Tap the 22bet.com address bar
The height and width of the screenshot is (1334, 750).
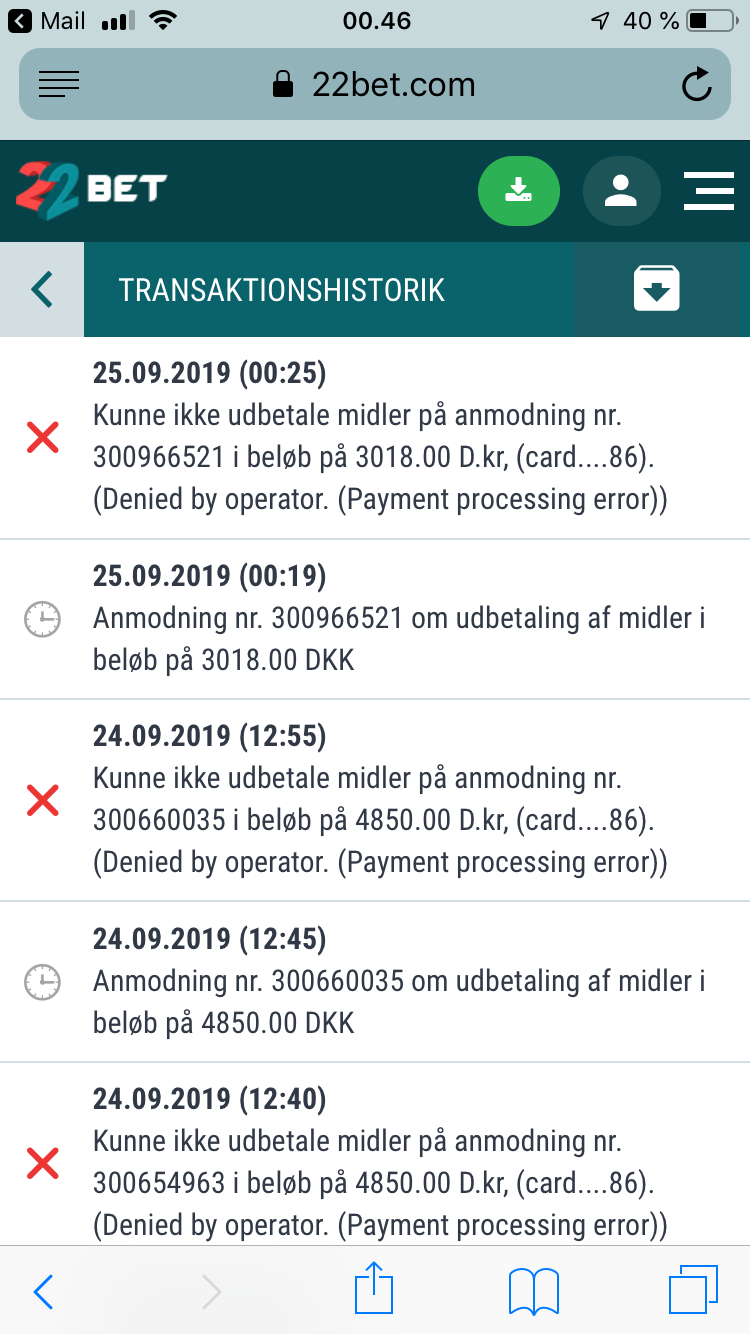tap(374, 85)
